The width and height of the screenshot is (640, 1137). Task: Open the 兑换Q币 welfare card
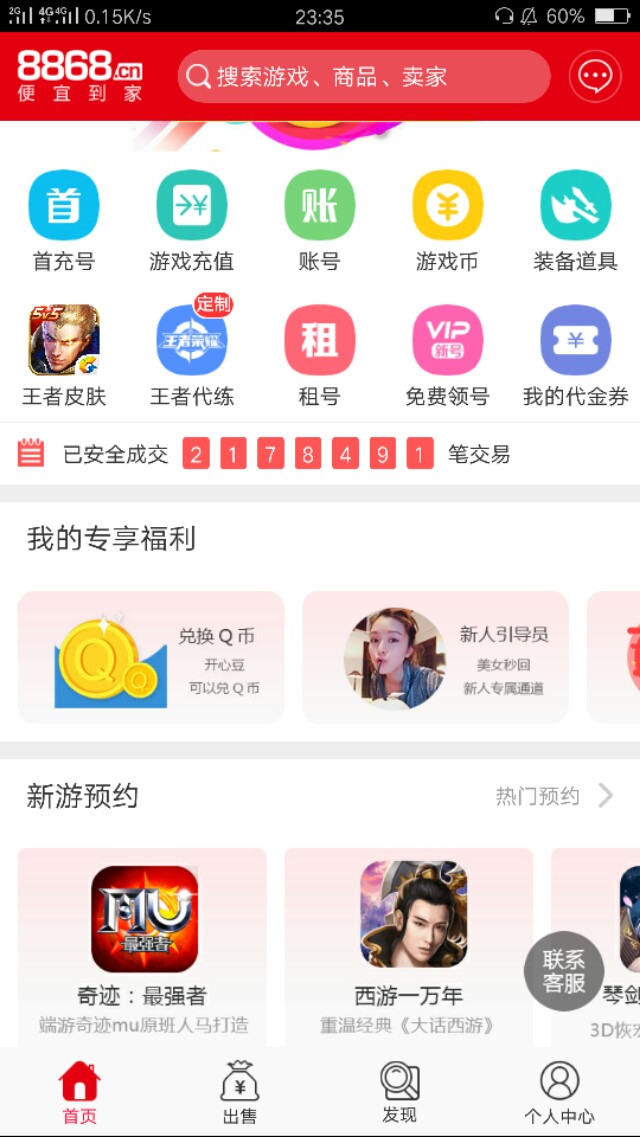[x=151, y=657]
